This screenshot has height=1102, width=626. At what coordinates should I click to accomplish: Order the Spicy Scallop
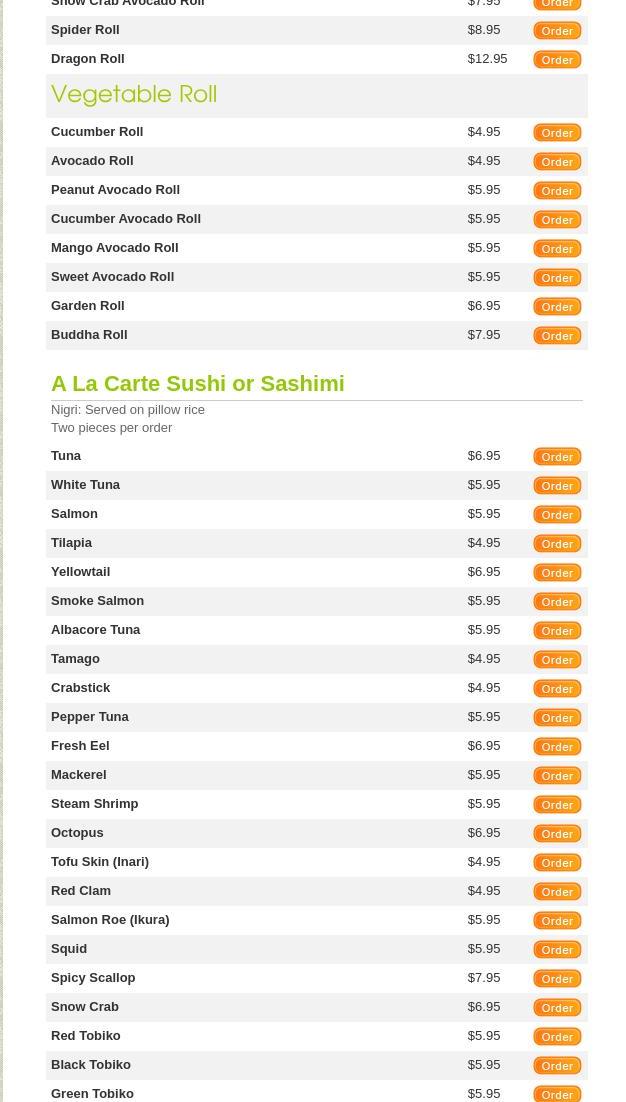[x=557, y=979]
